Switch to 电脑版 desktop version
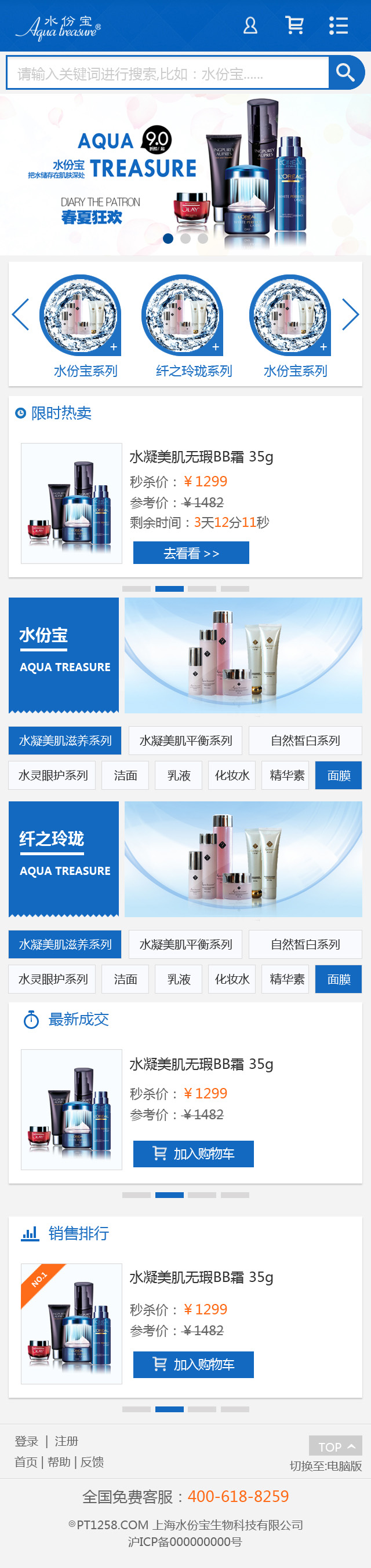 click(x=326, y=1466)
